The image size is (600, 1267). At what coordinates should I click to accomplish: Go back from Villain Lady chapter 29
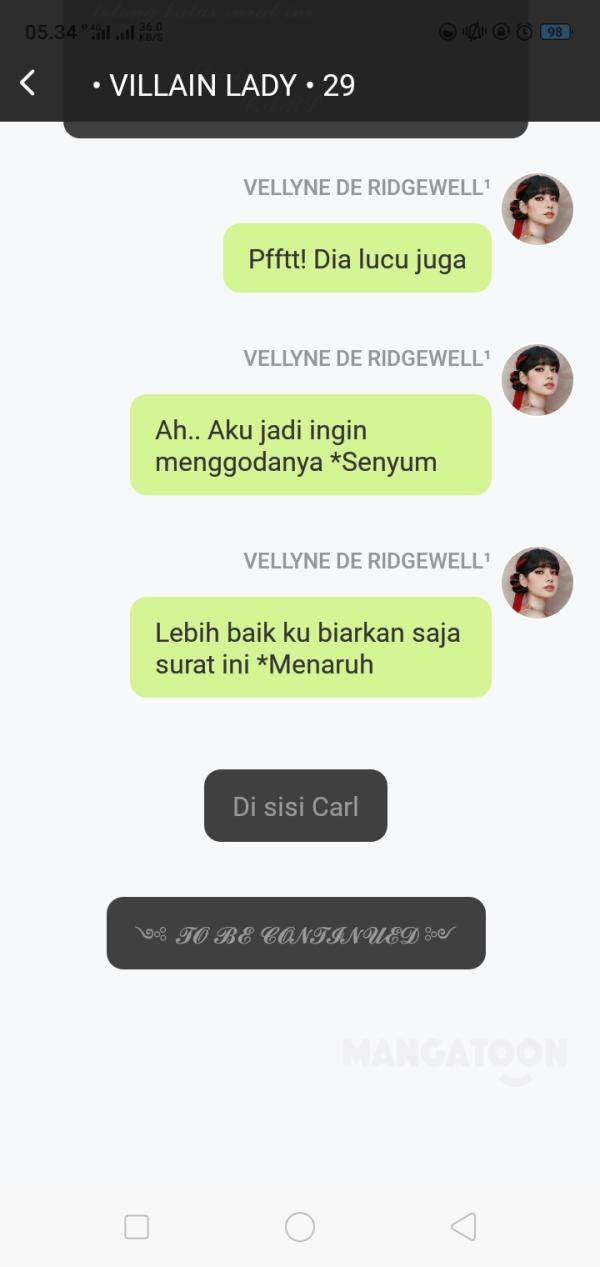coord(28,84)
